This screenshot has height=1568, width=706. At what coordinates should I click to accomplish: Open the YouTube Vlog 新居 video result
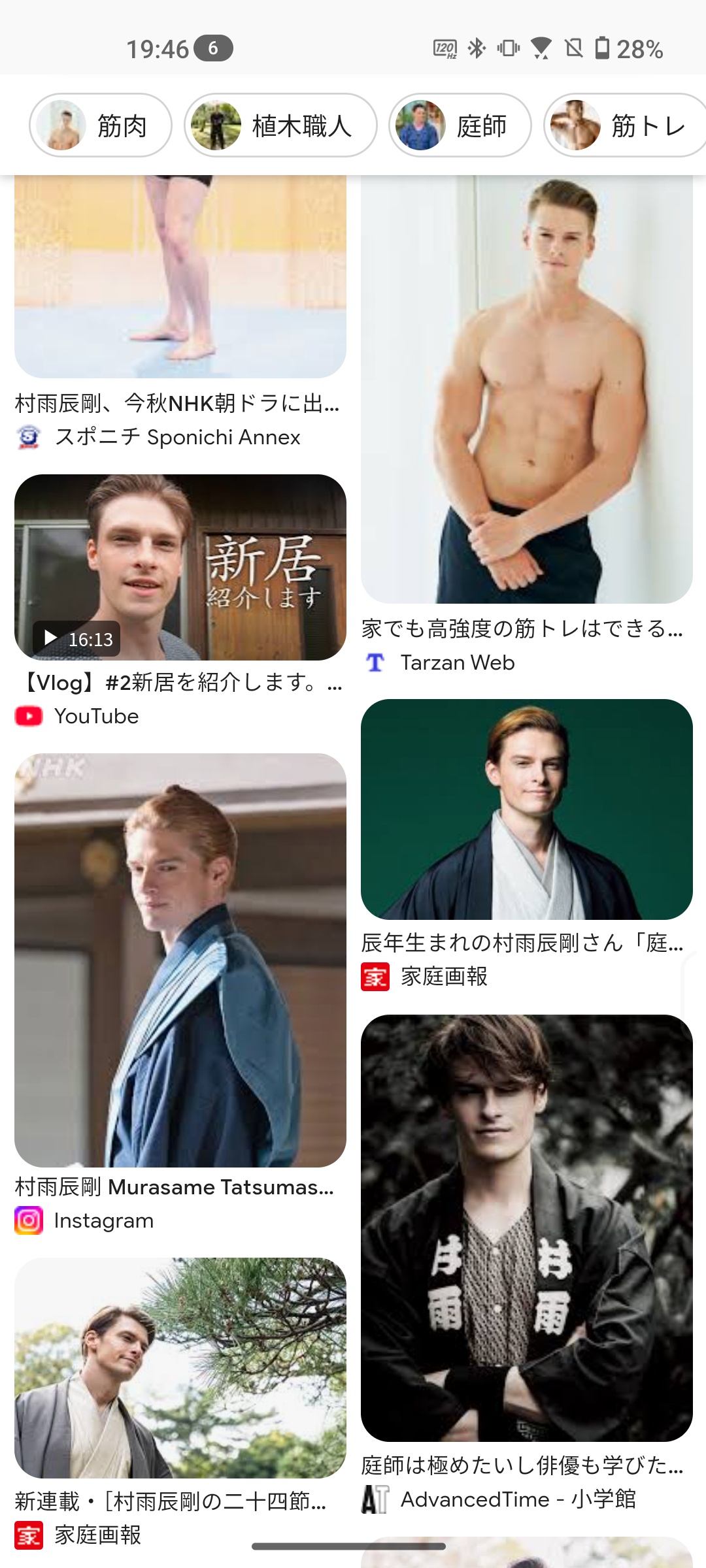point(180,567)
